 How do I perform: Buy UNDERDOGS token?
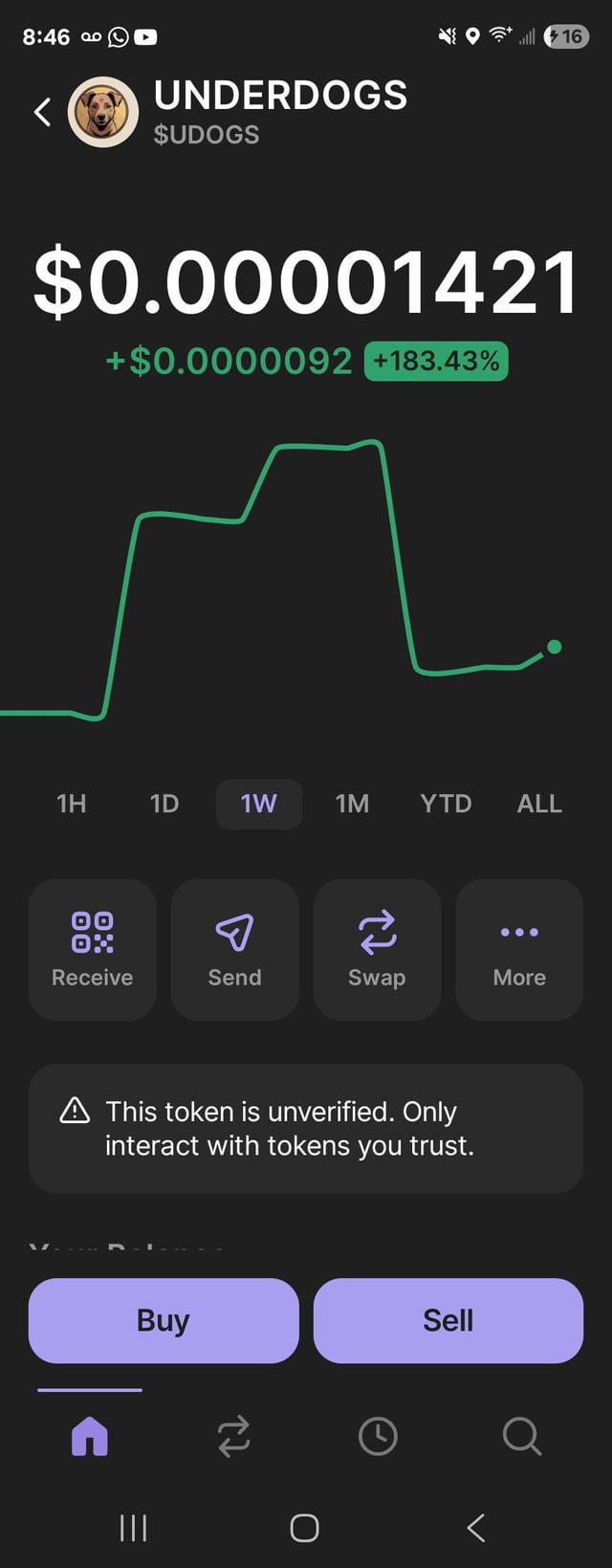click(x=164, y=1320)
